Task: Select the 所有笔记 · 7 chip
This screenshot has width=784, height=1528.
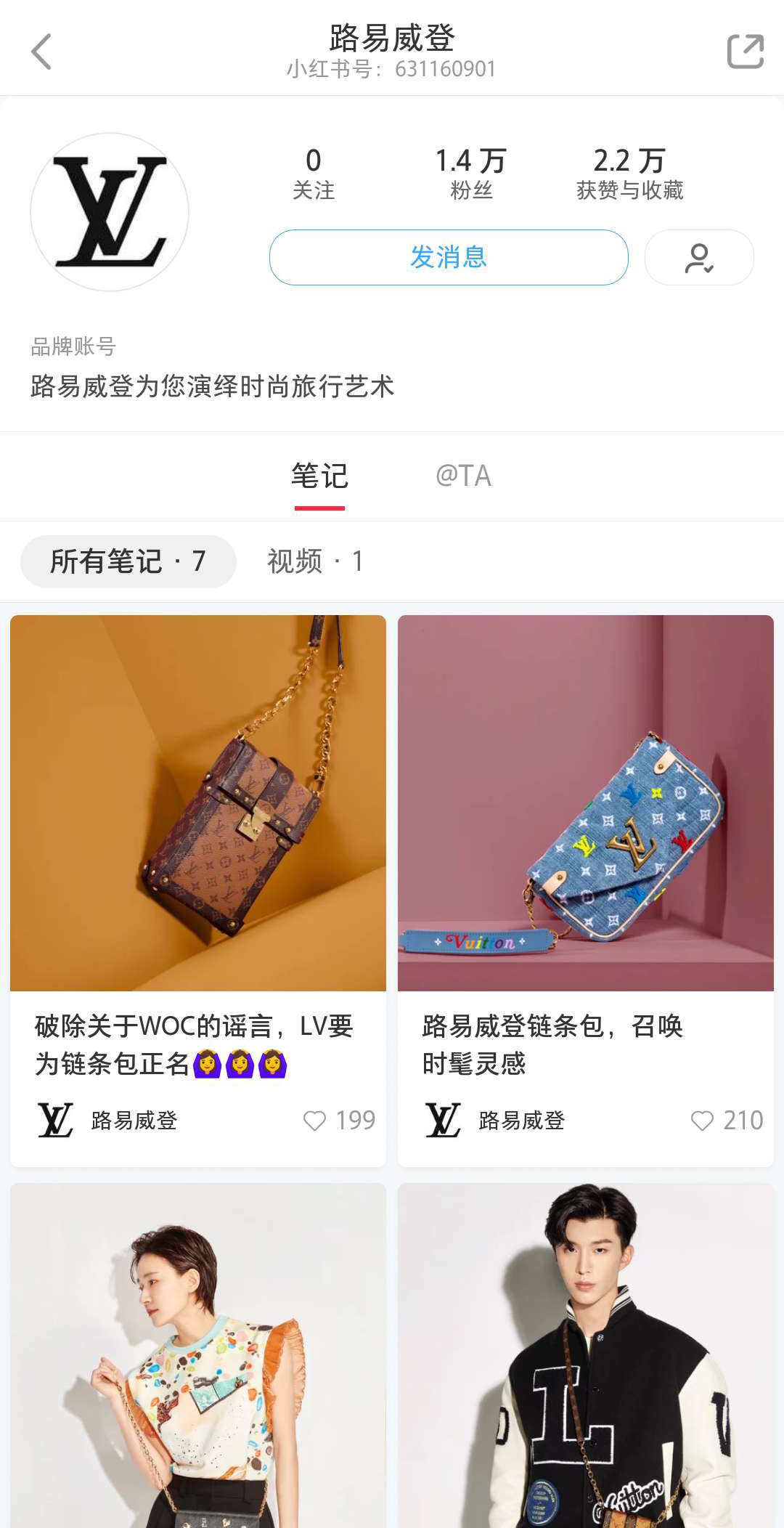Action: click(128, 561)
